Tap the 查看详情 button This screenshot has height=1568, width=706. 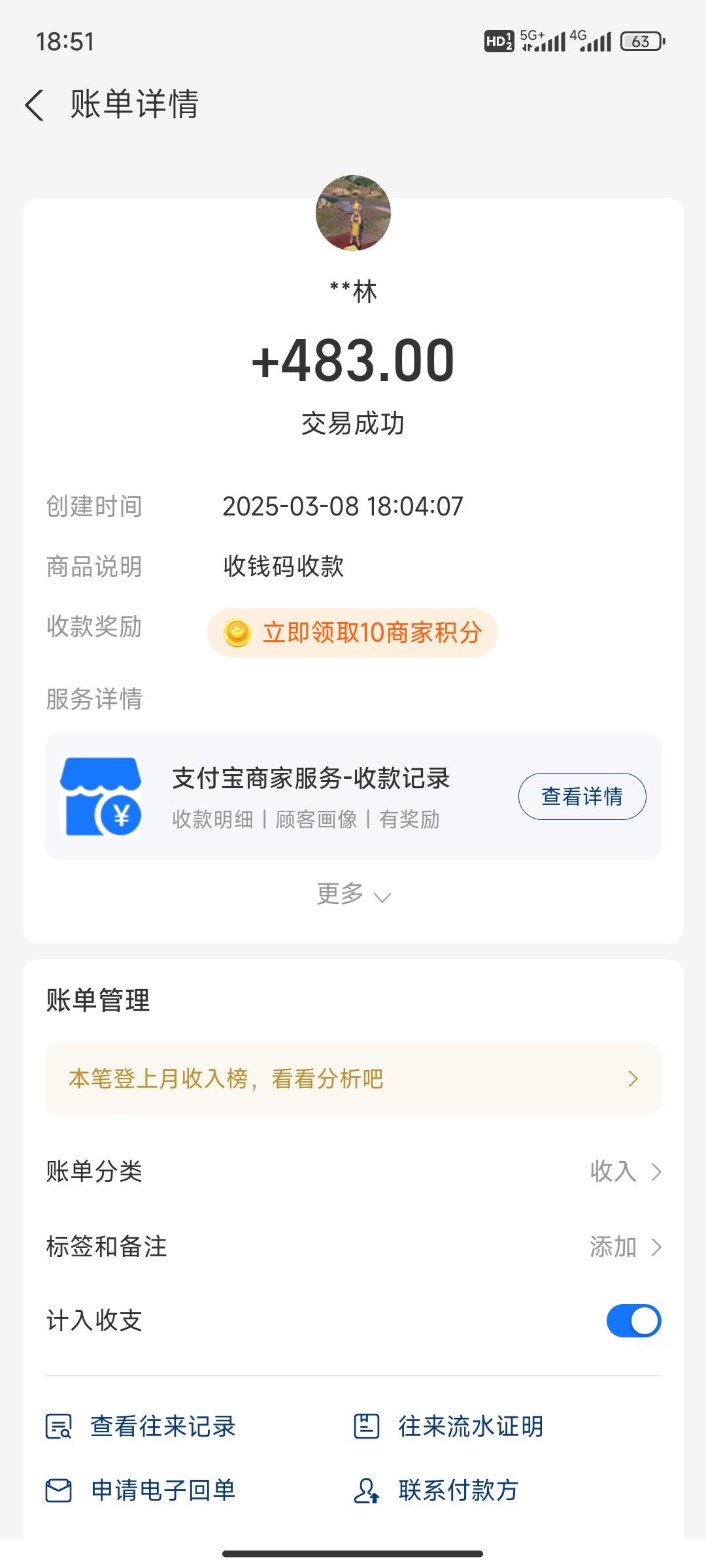pyautogui.click(x=582, y=796)
